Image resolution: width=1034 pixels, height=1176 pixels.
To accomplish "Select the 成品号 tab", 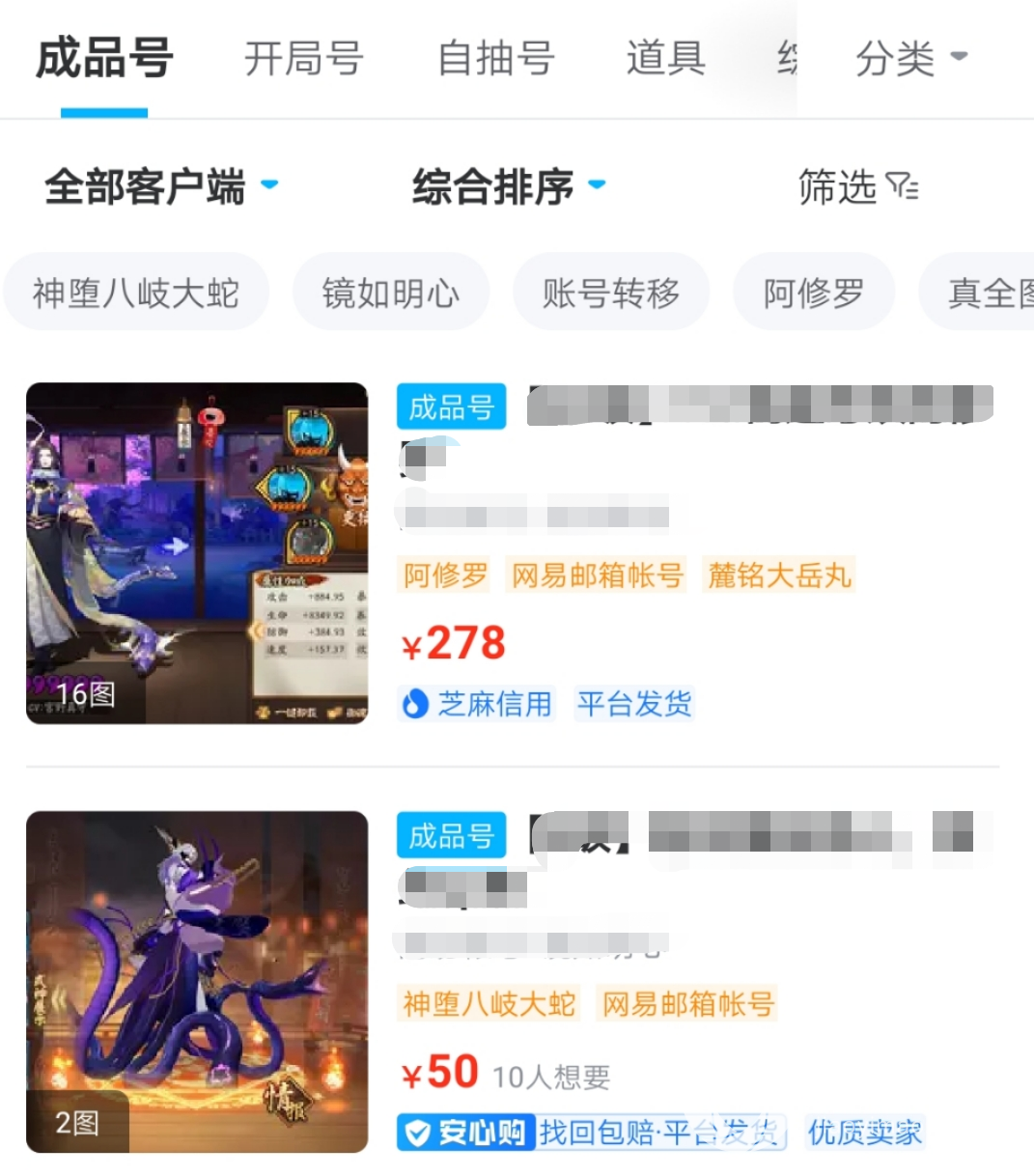I will [104, 59].
